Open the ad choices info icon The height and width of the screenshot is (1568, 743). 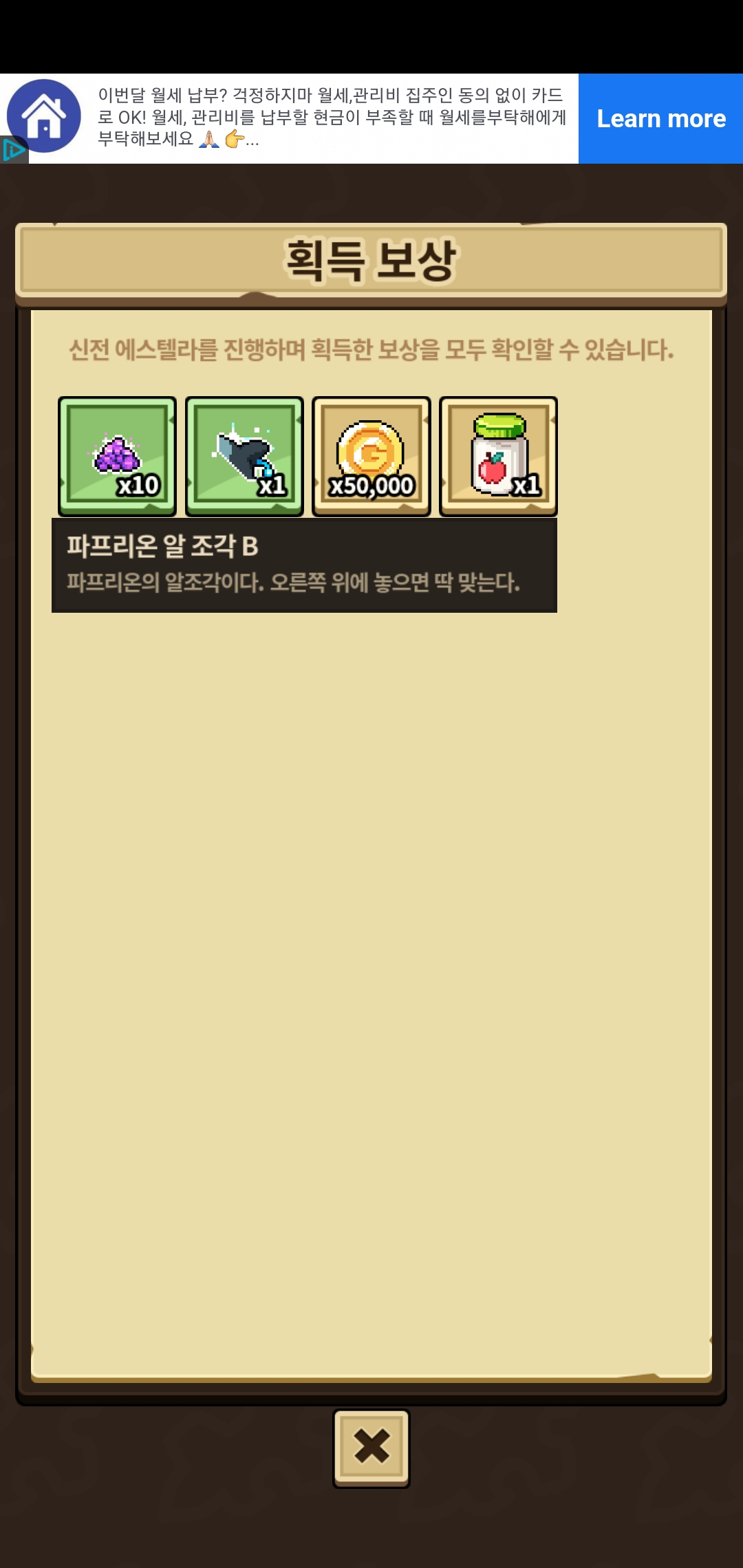[12, 150]
